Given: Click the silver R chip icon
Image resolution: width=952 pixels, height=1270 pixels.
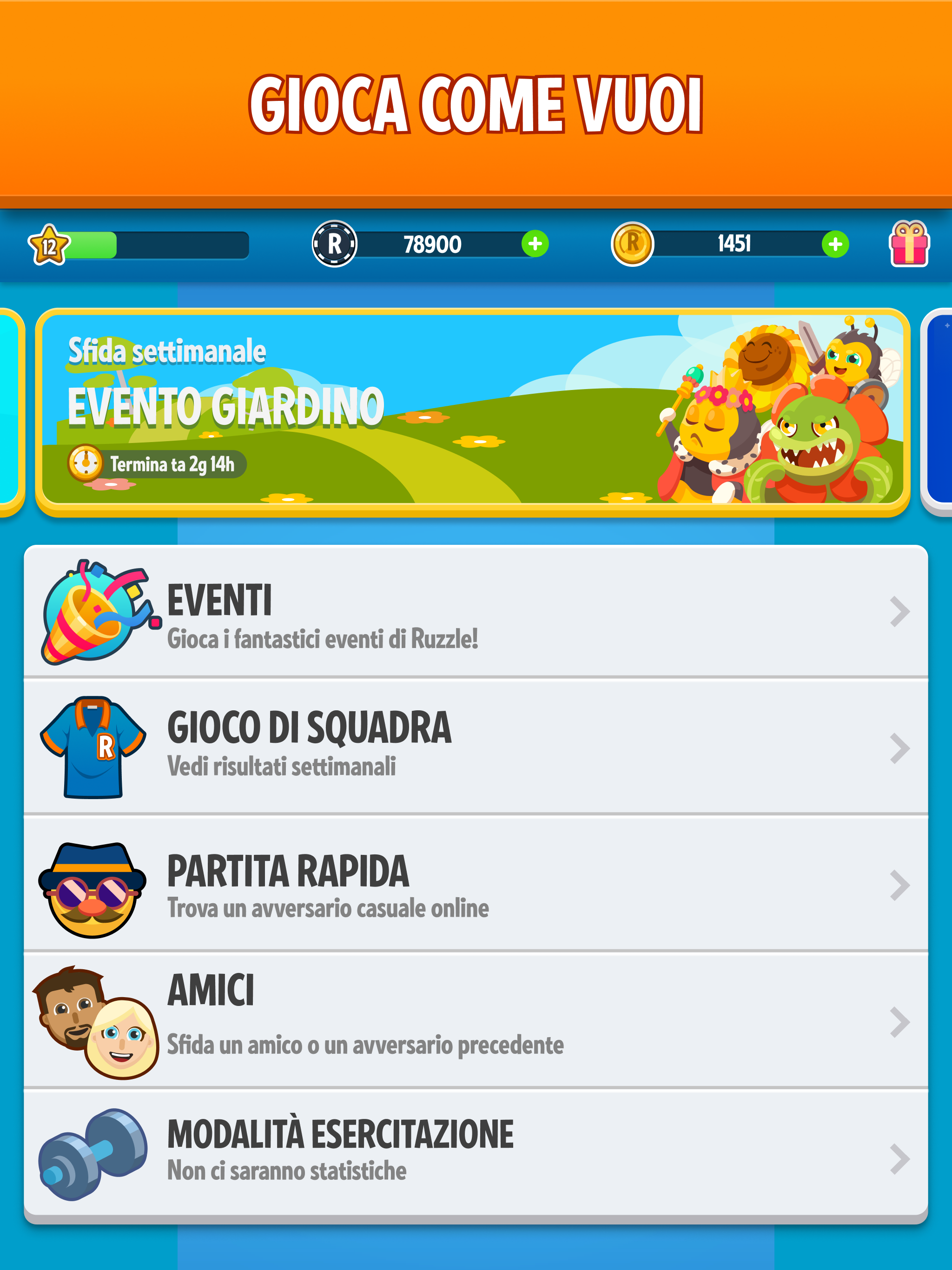Looking at the screenshot, I should pos(334,244).
